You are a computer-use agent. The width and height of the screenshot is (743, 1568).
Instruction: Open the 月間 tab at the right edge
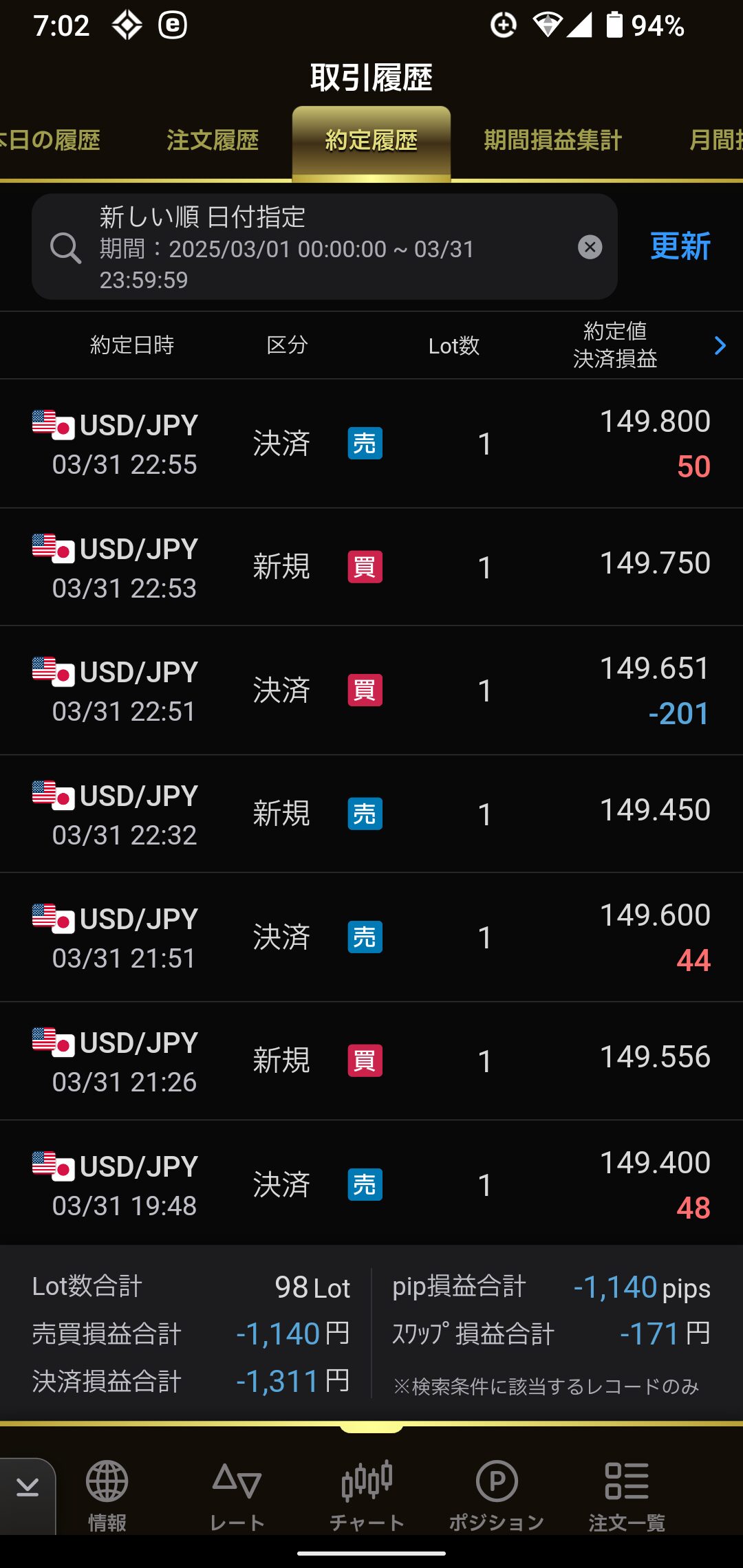tap(715, 140)
